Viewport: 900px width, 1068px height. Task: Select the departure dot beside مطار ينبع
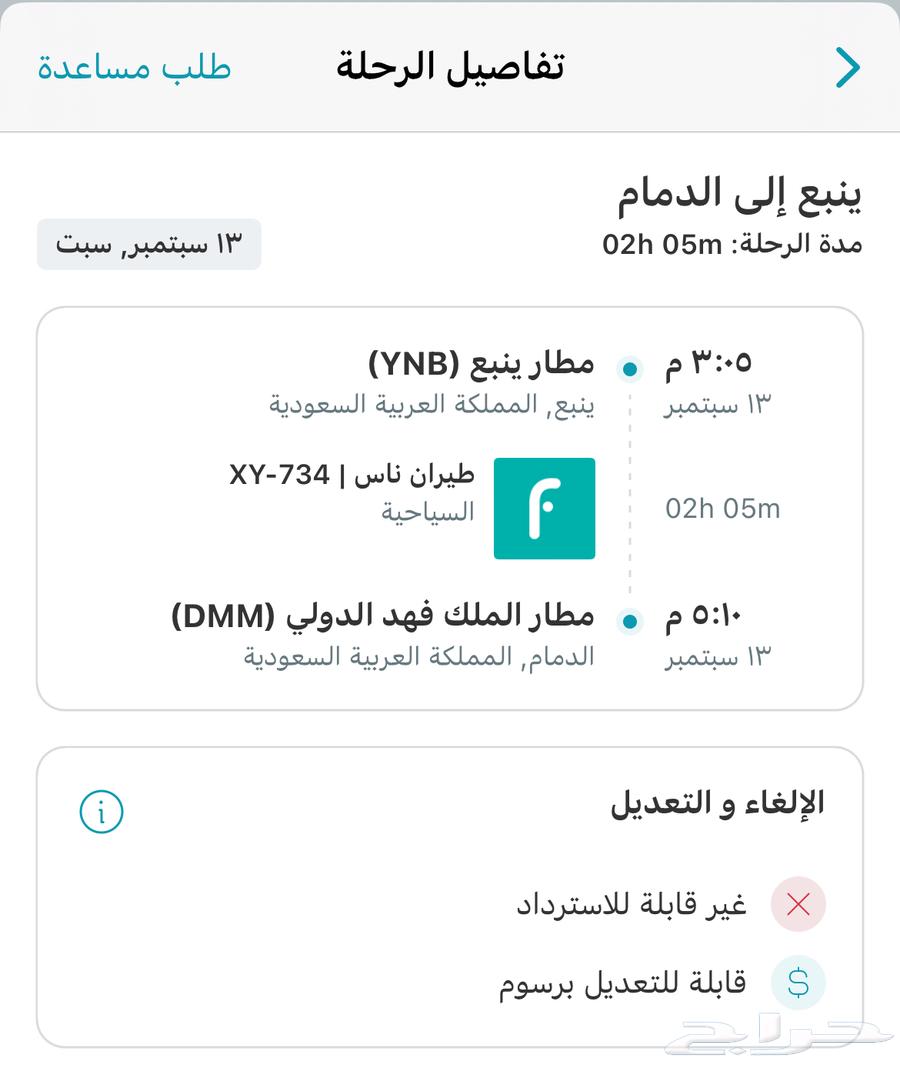[x=629, y=370]
